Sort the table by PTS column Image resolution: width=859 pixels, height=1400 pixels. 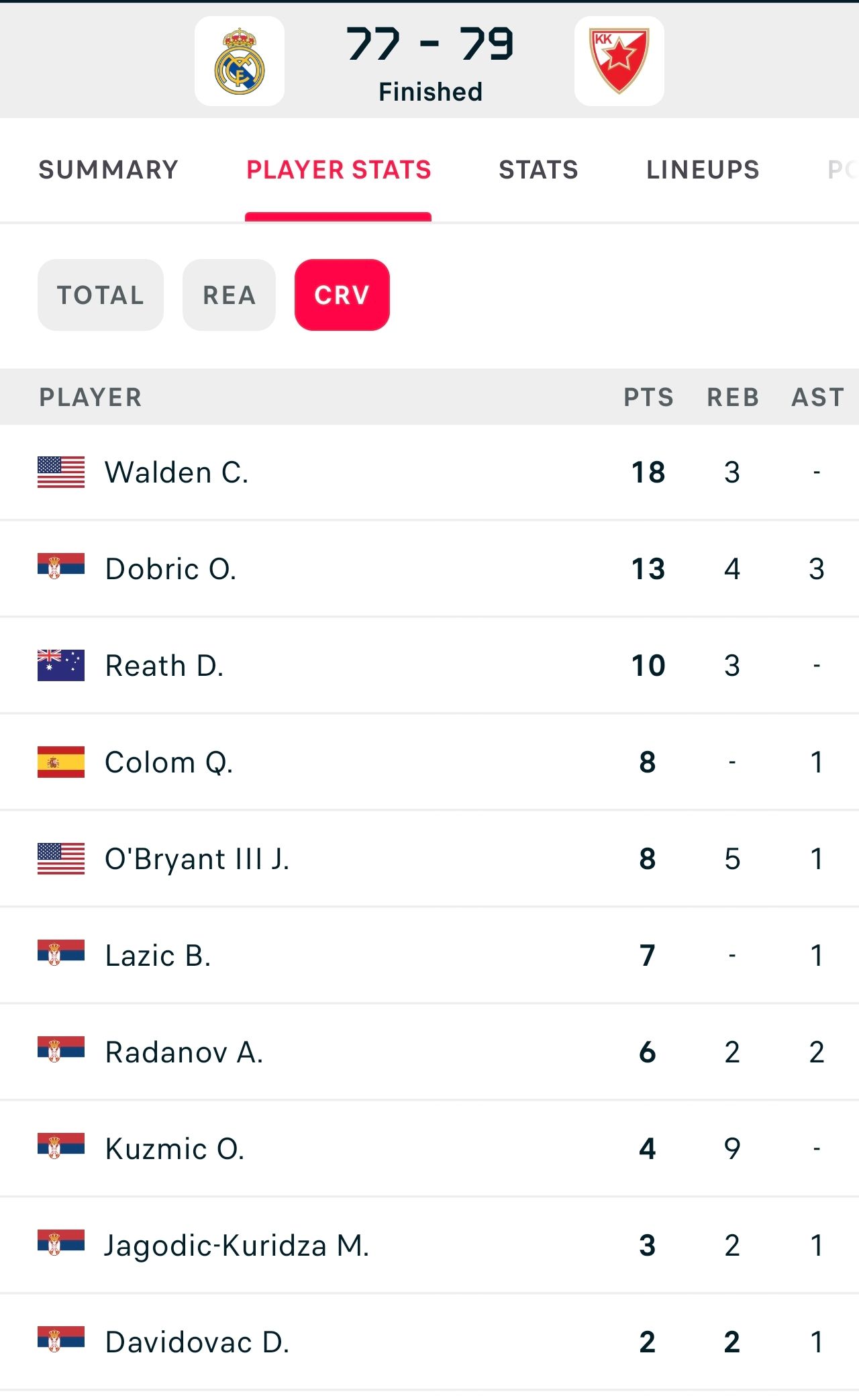648,397
